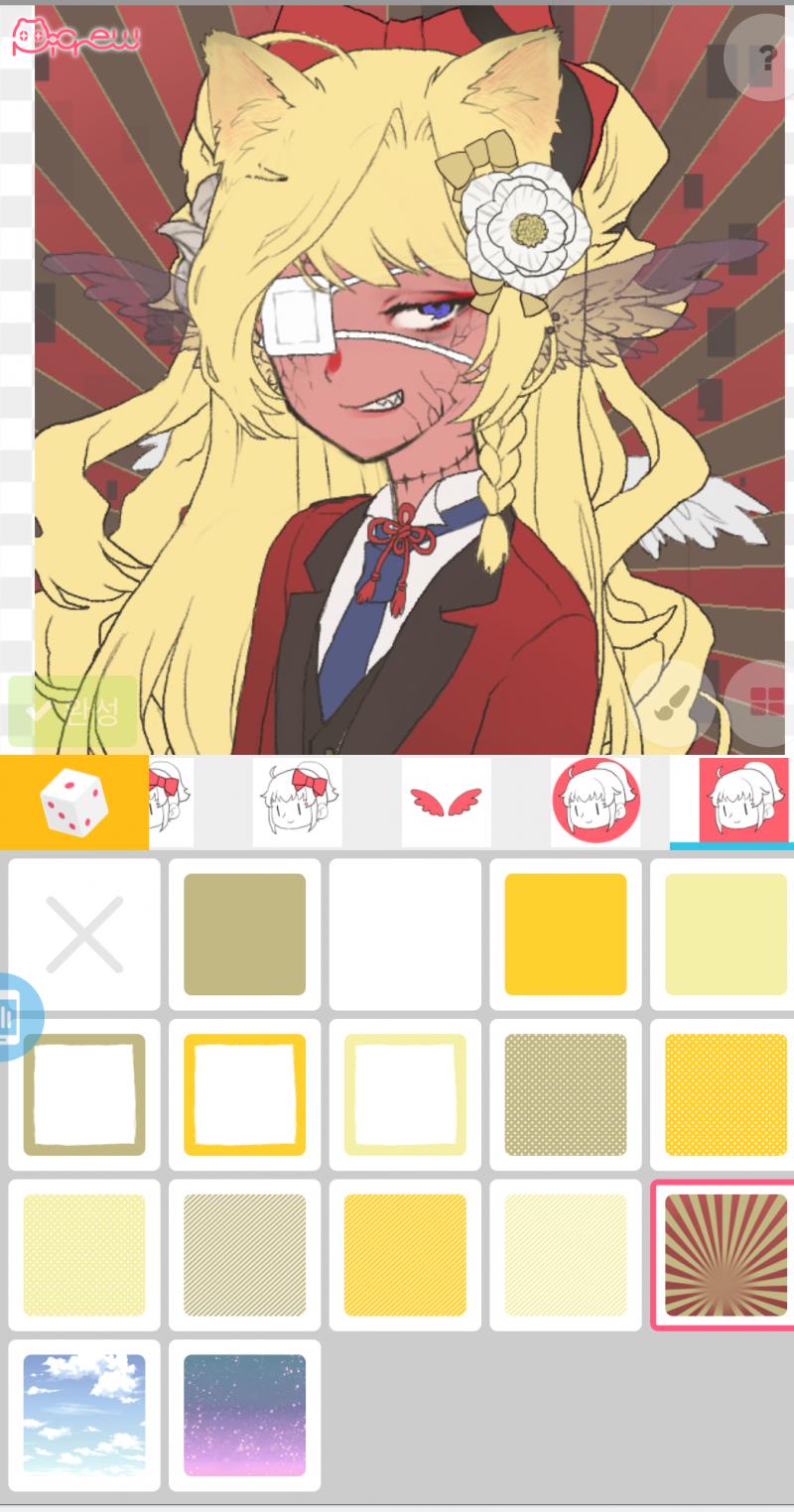Pick the khaki polka dot background
794x1512 pixels.
point(566,1094)
